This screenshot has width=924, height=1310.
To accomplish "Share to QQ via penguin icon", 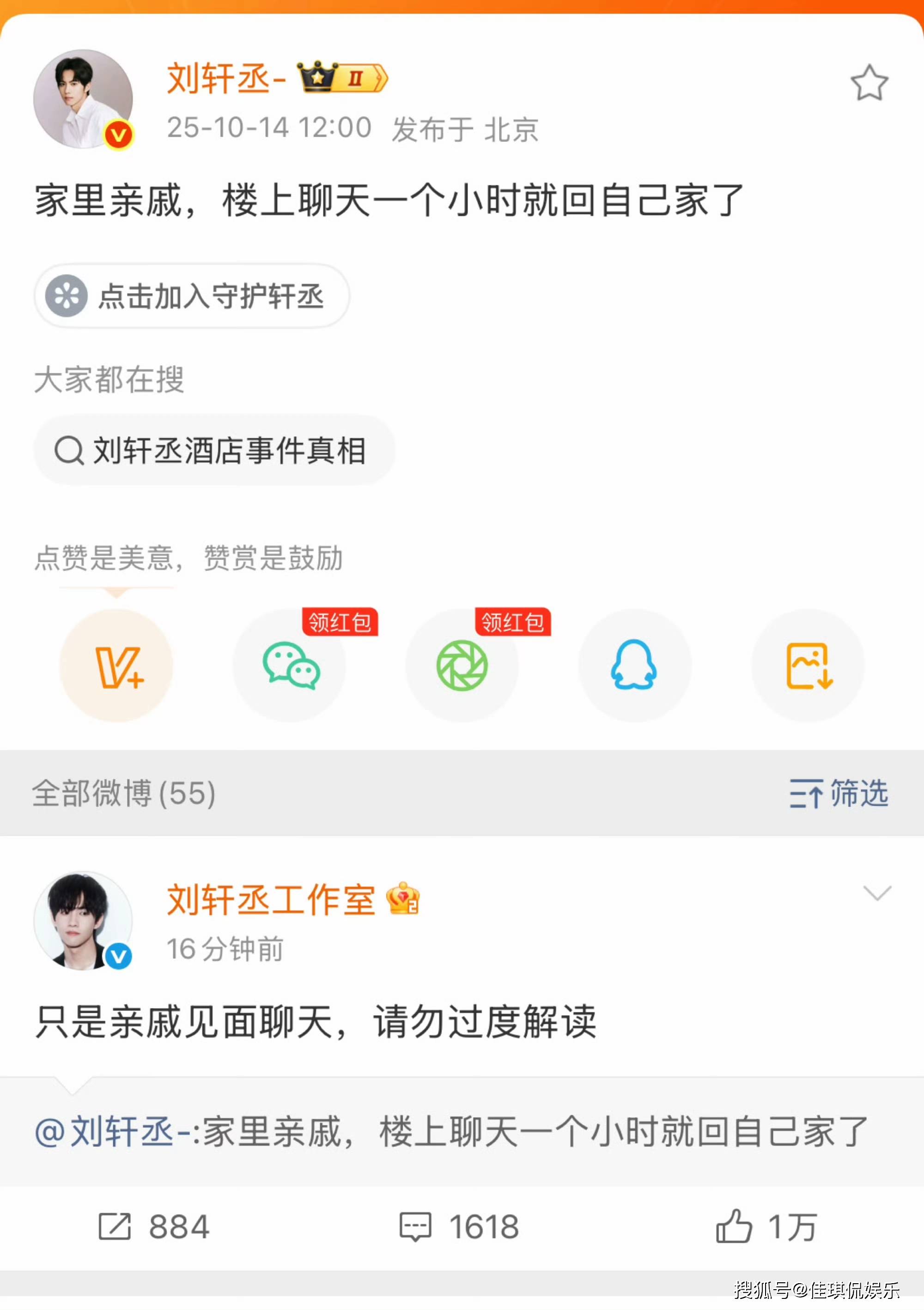I will click(634, 666).
